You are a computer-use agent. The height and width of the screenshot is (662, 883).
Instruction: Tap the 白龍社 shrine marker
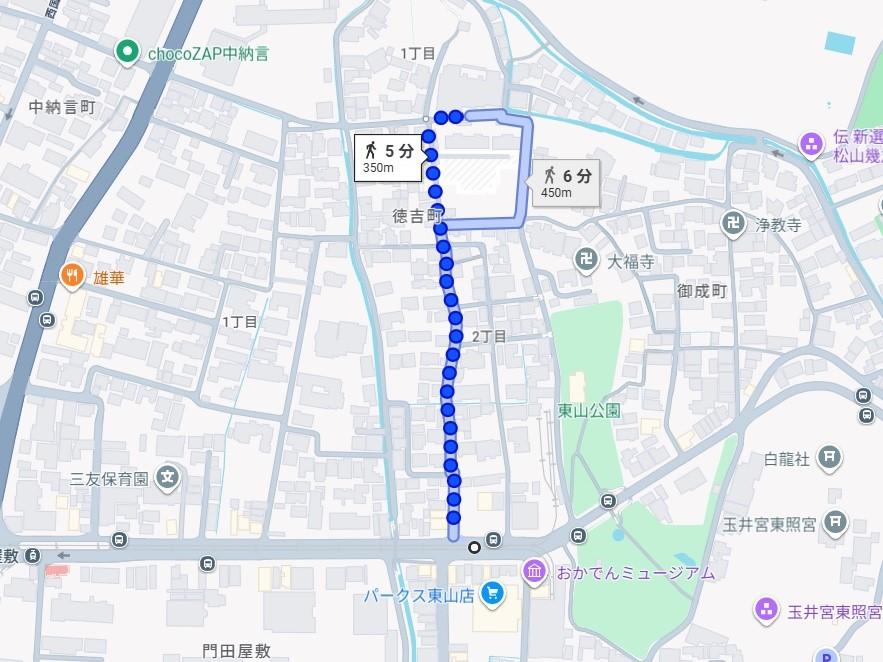pos(829,458)
